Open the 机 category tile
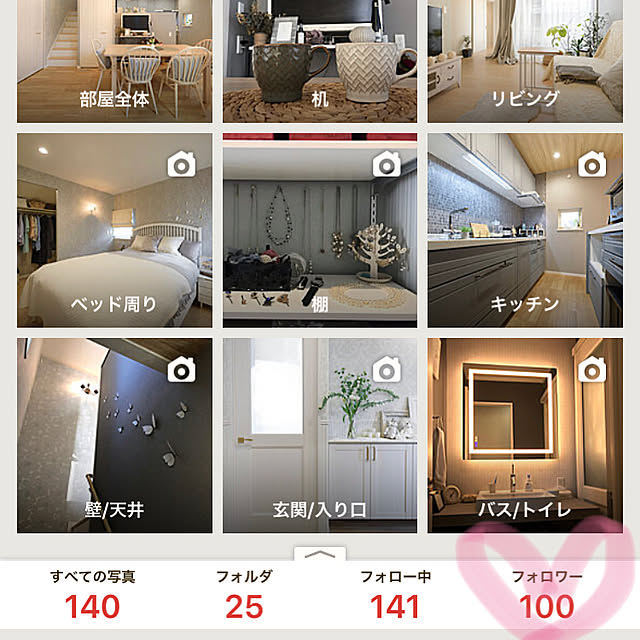 coord(320,60)
